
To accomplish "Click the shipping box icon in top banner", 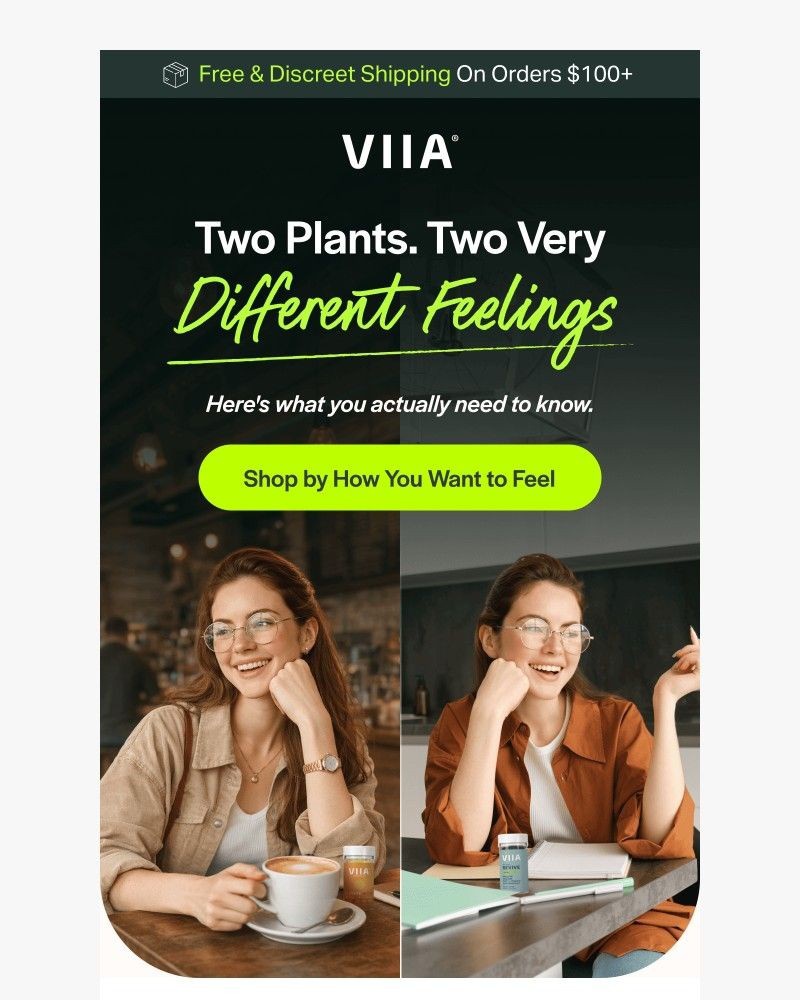I will coord(176,71).
